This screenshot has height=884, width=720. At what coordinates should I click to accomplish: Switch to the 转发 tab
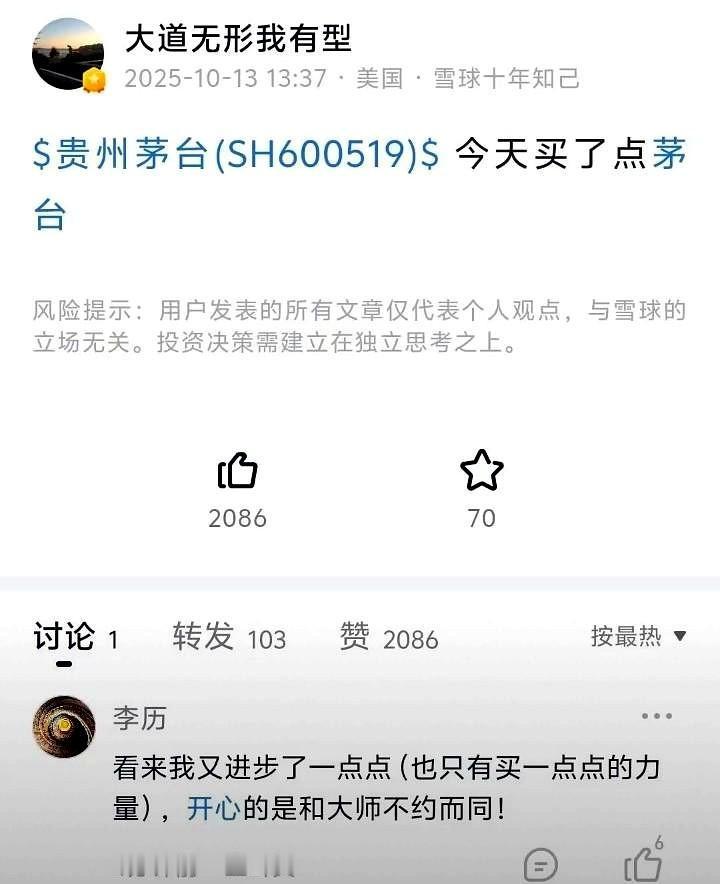pyautogui.click(x=203, y=637)
